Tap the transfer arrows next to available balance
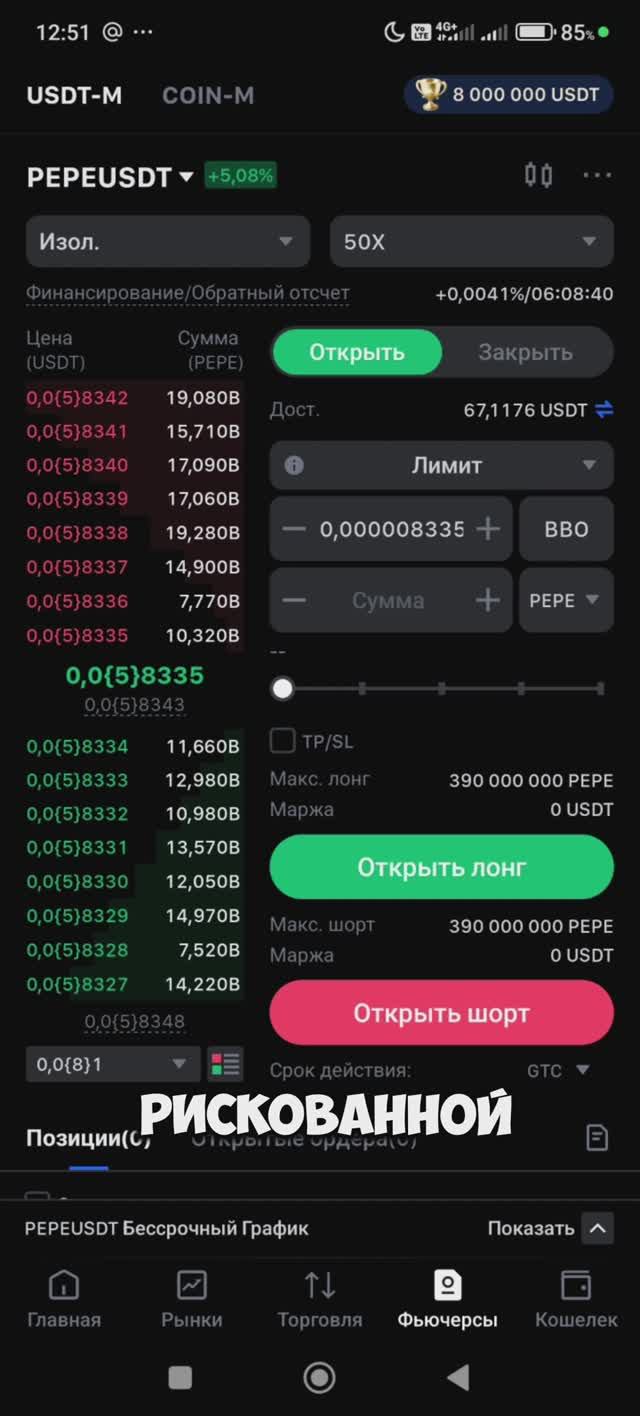The height and width of the screenshot is (1416, 640). [604, 409]
